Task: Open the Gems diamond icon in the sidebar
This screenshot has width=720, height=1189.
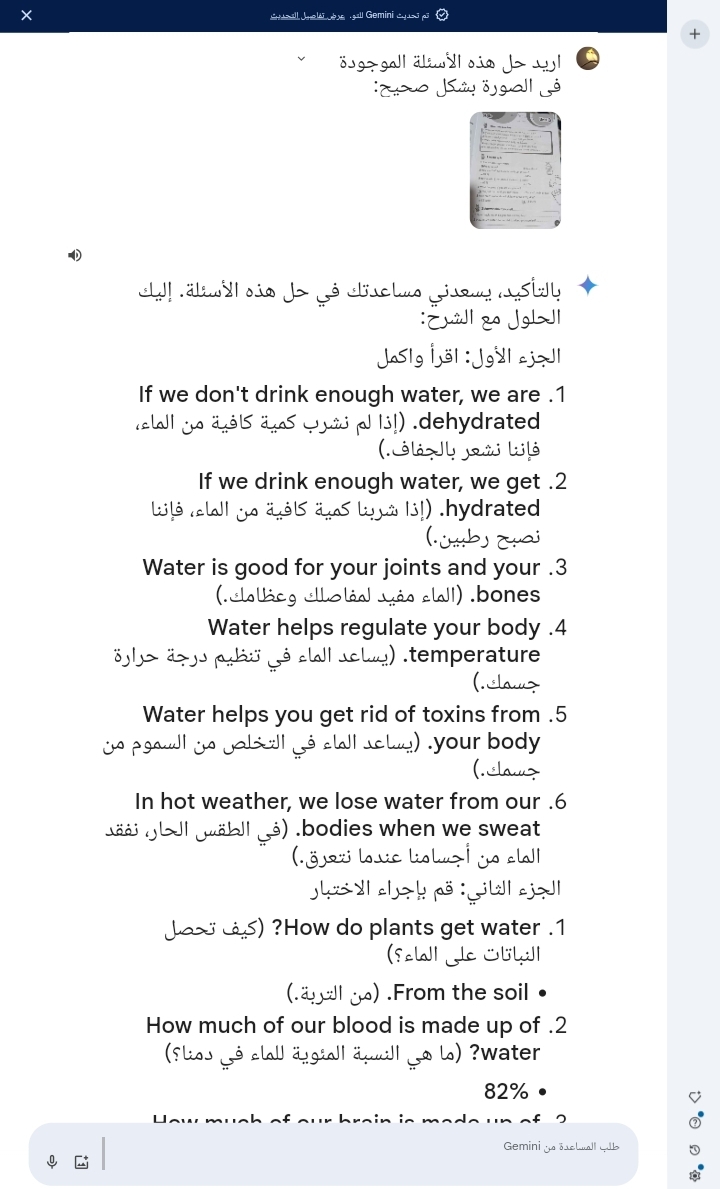Action: [695, 1097]
